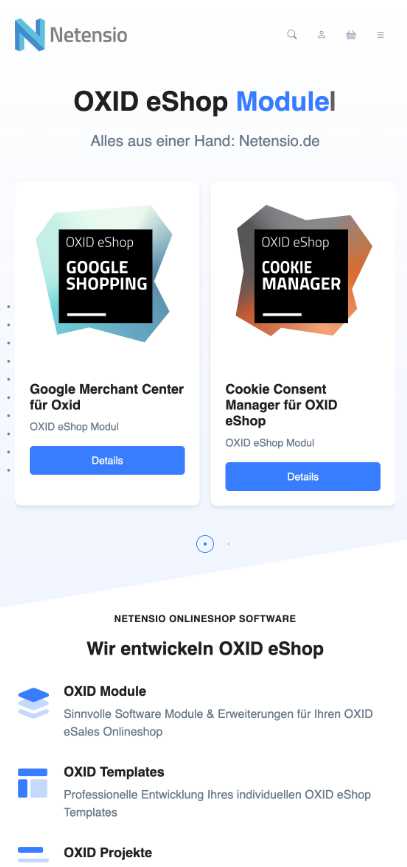407x867 pixels.
Task: Open the Cookie Manager module image
Action: coord(304,270)
